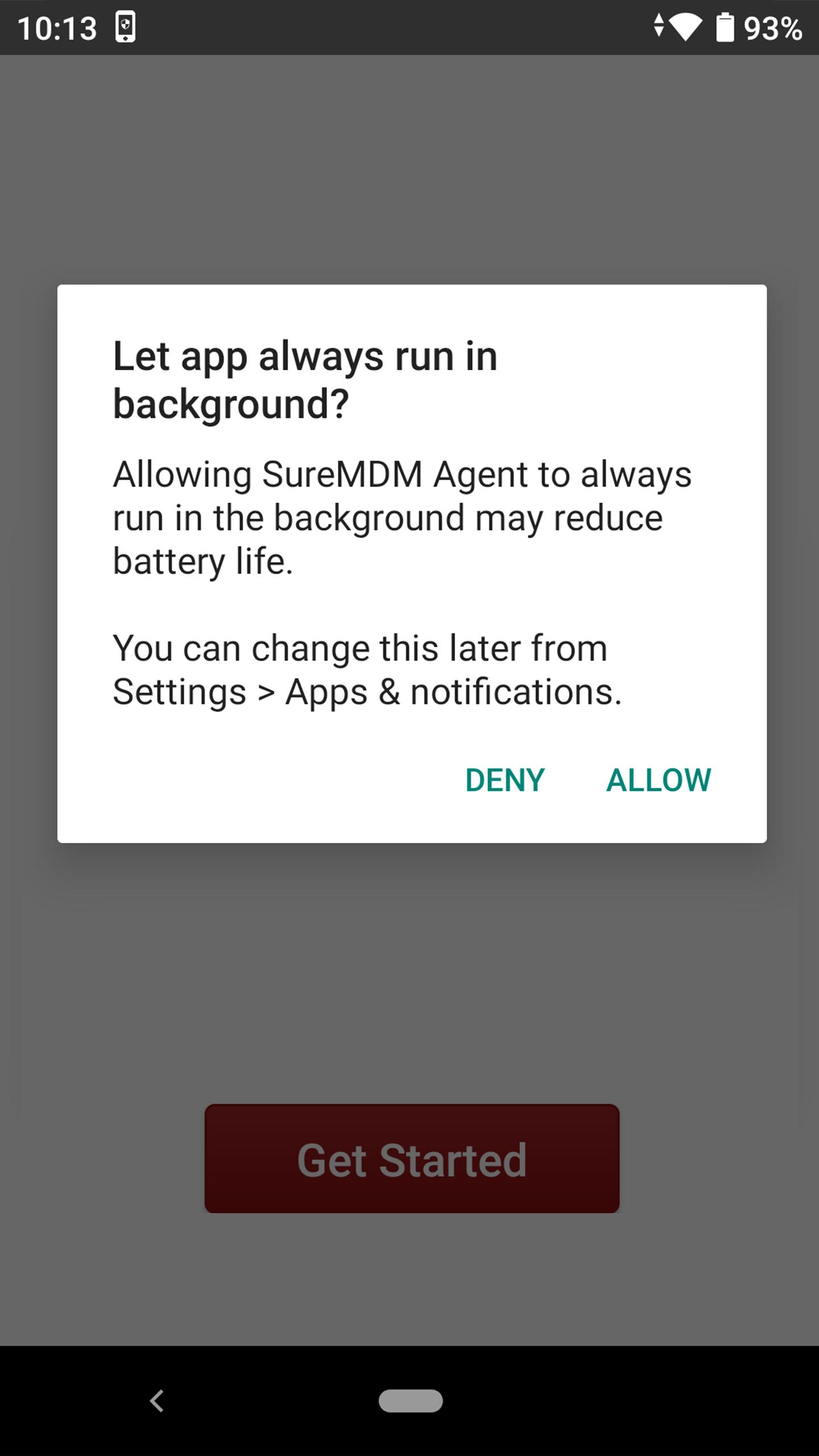Allow SureMDM Agent to run in background
The image size is (819, 1456).
point(659,780)
